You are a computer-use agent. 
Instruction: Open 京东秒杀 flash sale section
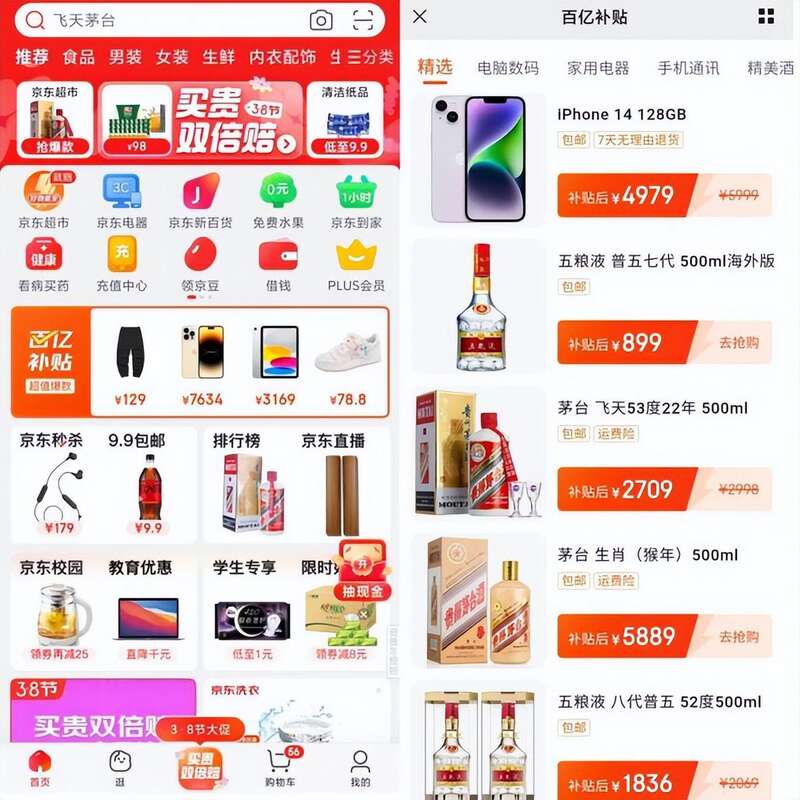pos(52,441)
